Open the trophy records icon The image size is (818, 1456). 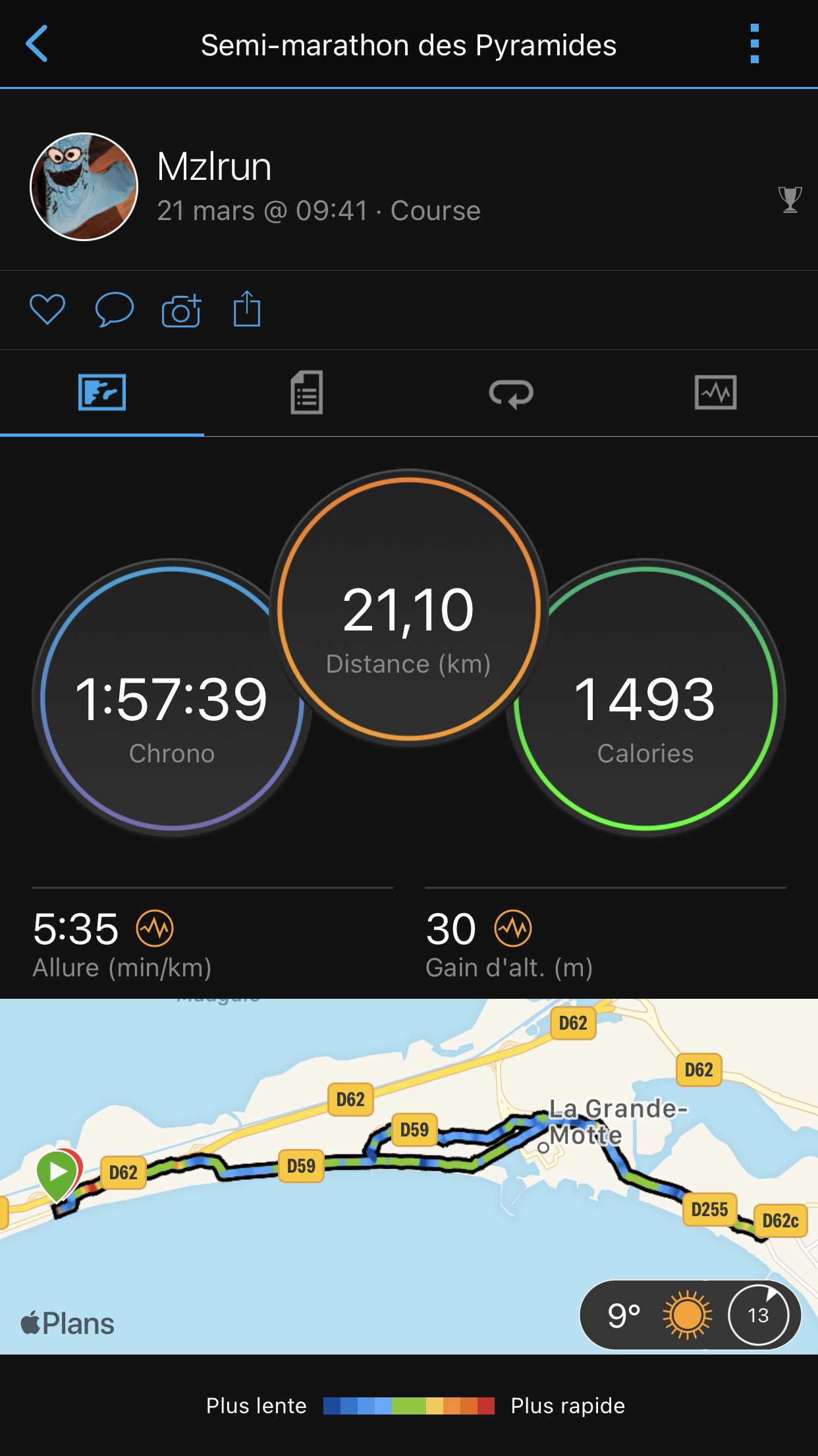[789, 199]
